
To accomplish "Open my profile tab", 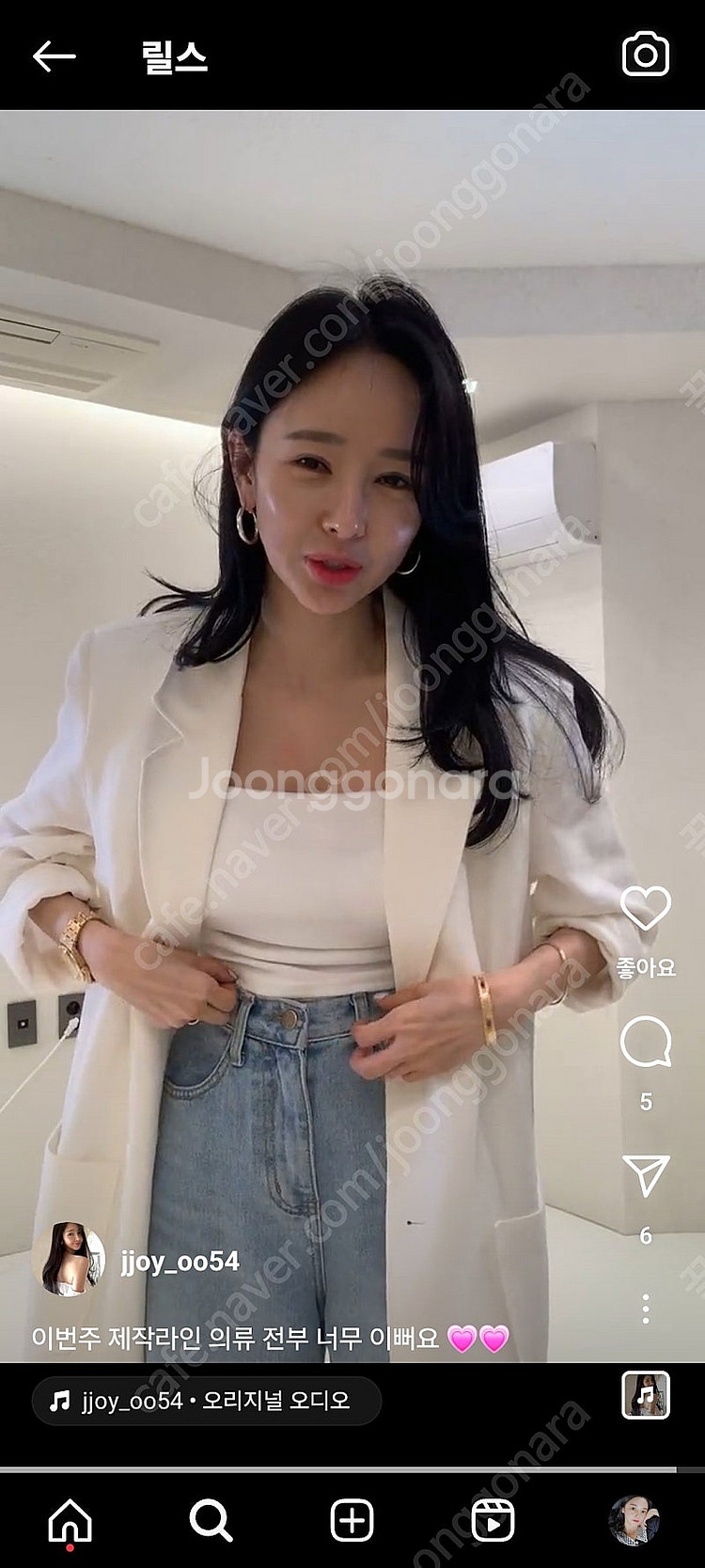I will pyautogui.click(x=634, y=1520).
